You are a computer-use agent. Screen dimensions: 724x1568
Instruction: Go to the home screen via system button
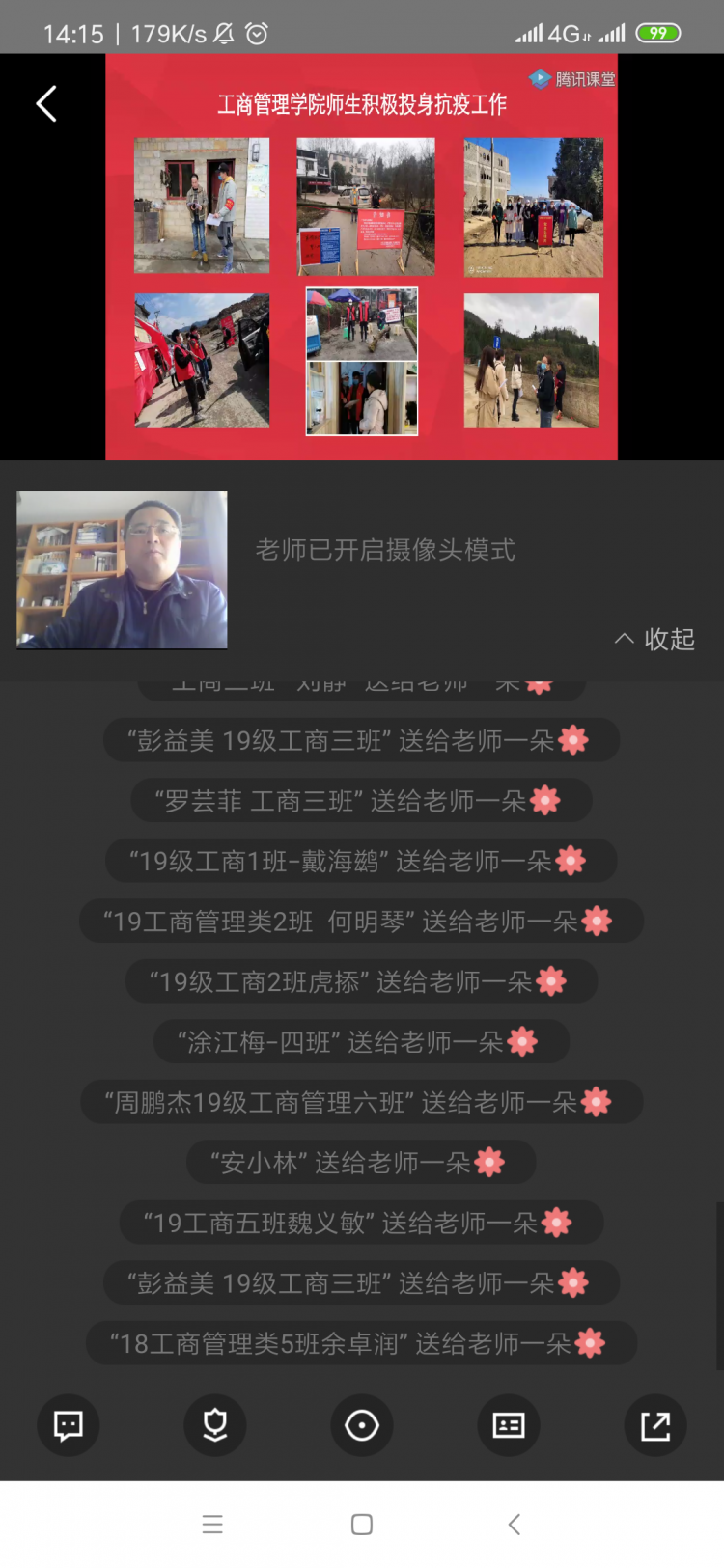(x=362, y=1525)
